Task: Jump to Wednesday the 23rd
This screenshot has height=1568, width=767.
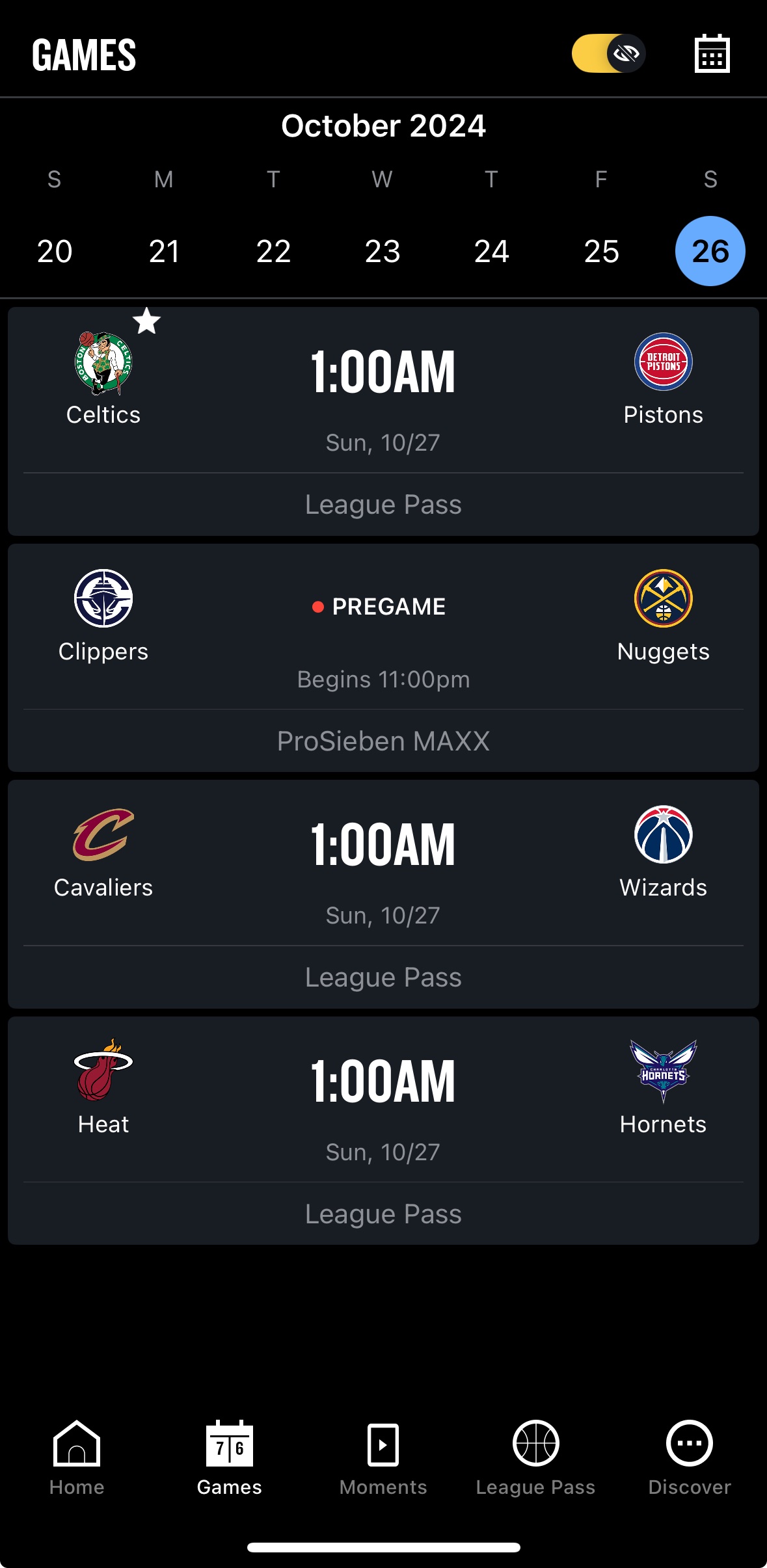Action: [383, 251]
